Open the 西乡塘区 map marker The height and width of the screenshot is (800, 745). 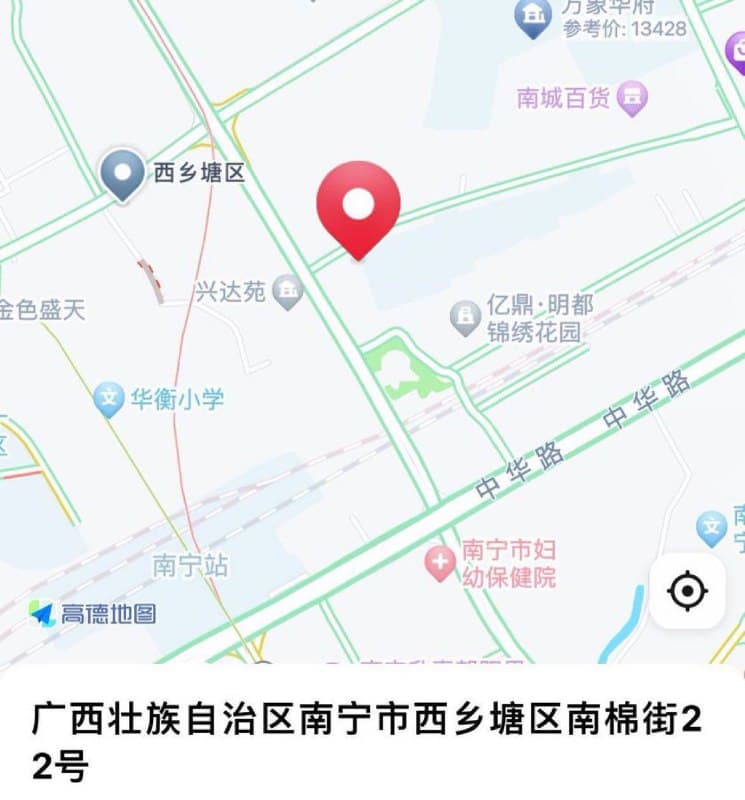(x=123, y=174)
